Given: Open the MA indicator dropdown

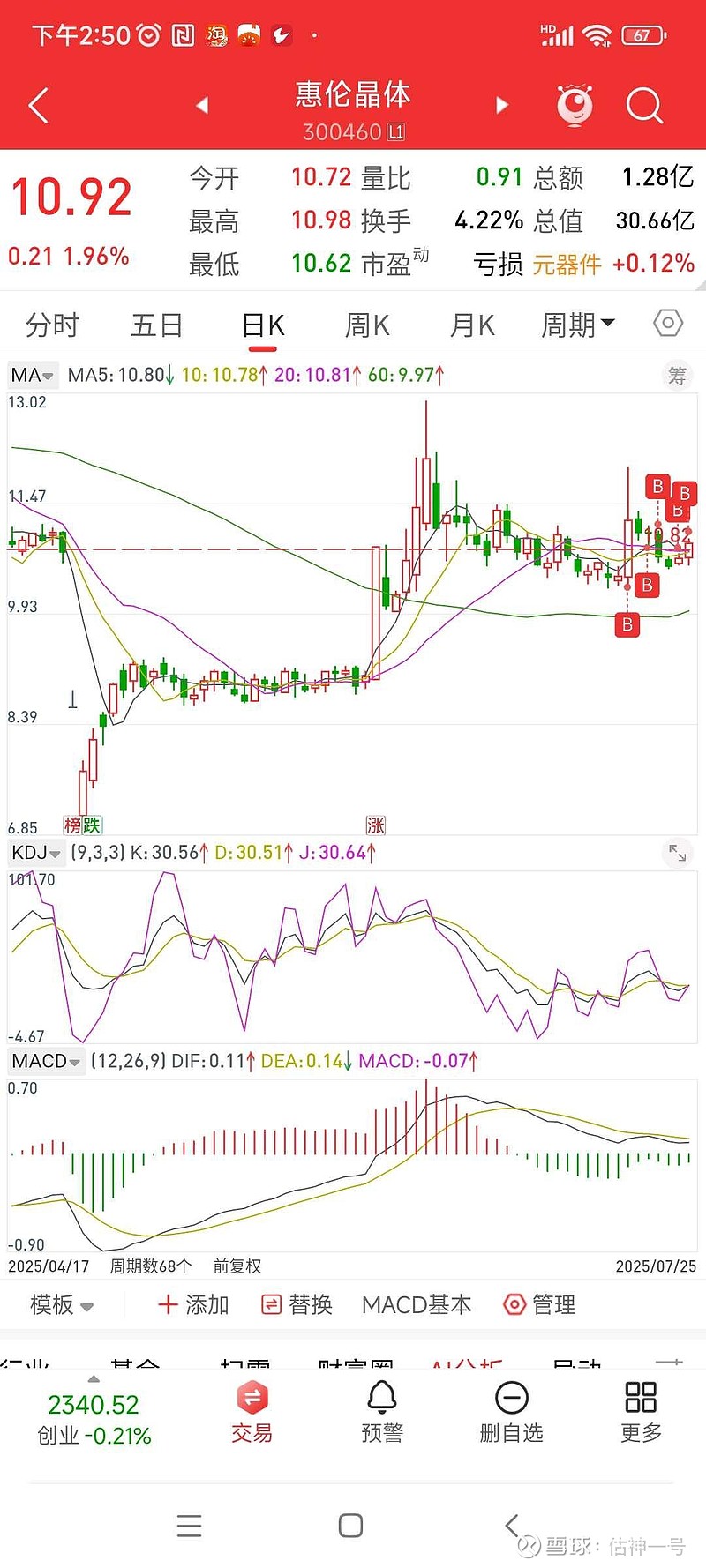Looking at the screenshot, I should [33, 376].
